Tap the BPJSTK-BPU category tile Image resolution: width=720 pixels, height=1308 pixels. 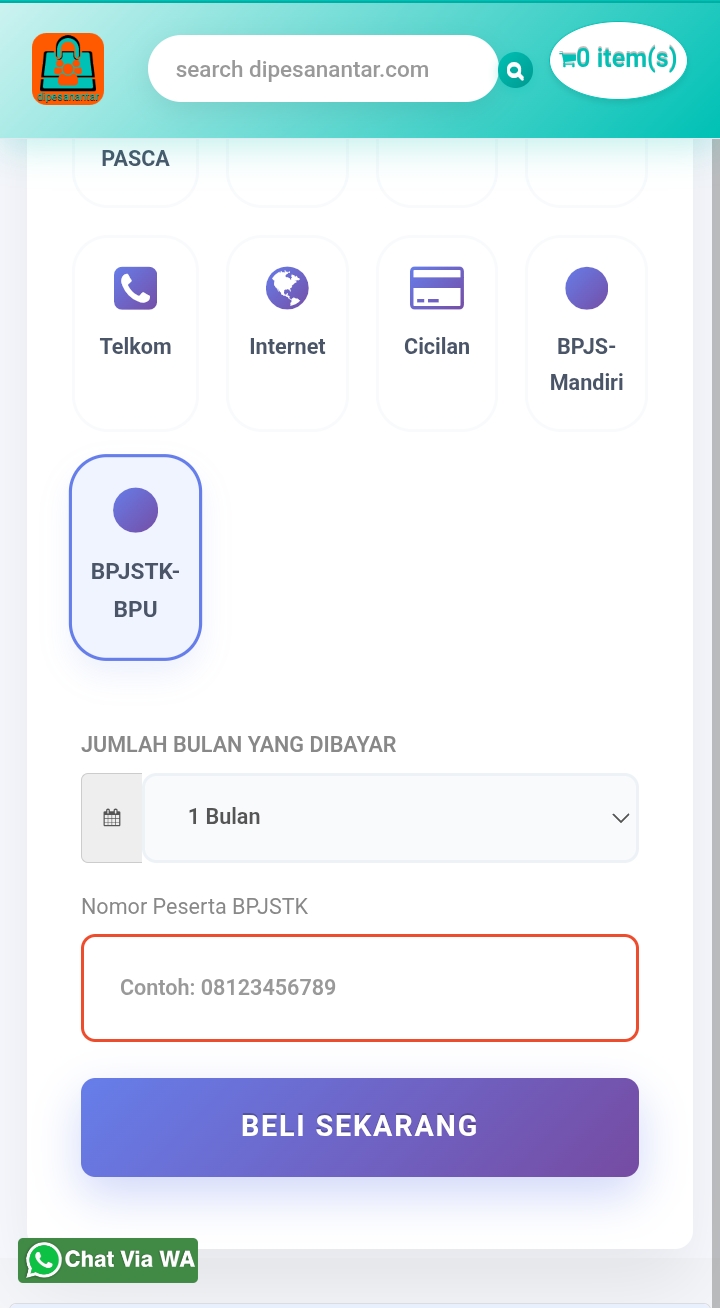pos(135,558)
